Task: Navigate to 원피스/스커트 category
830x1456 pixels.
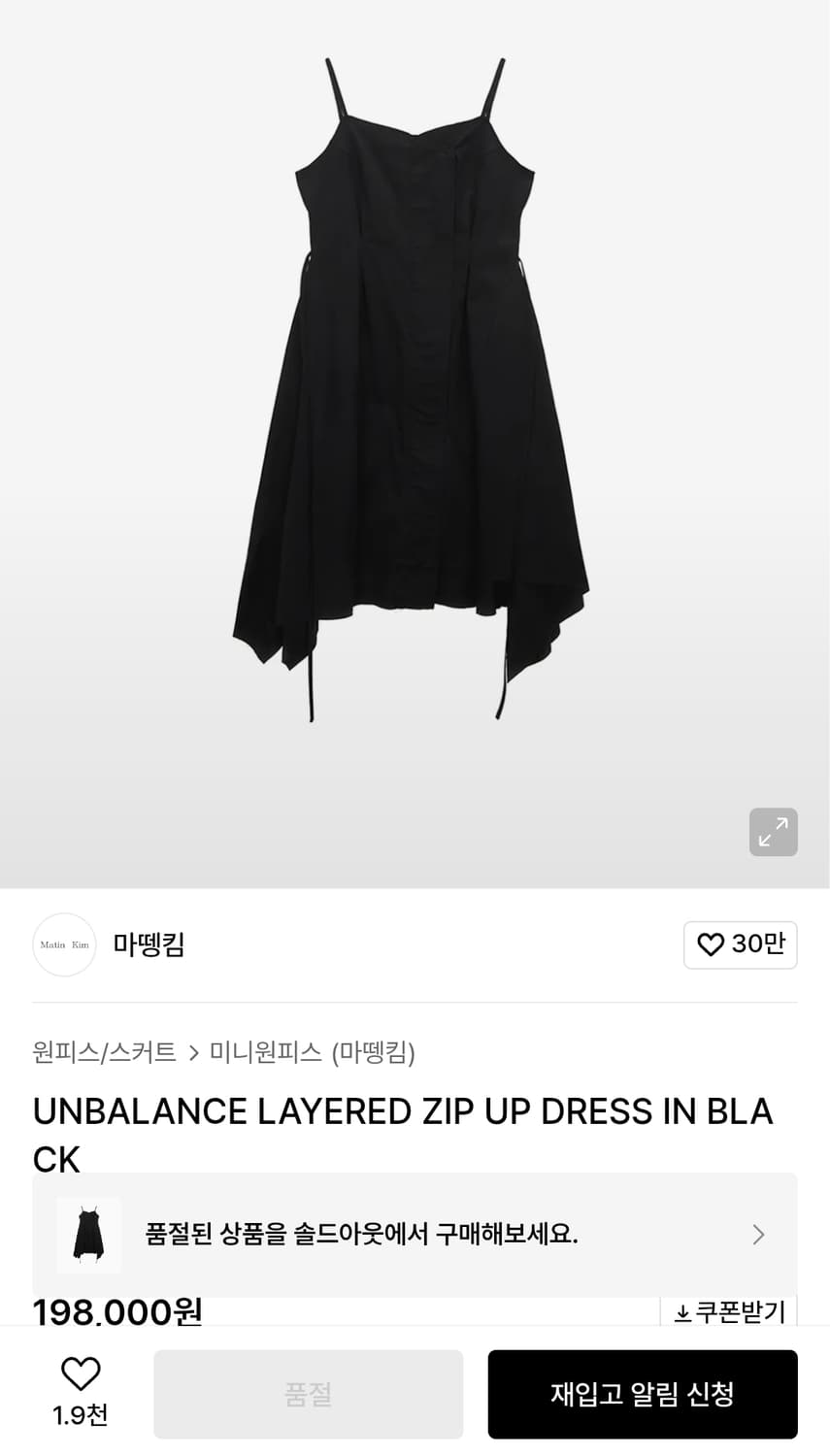Action: point(103,1052)
